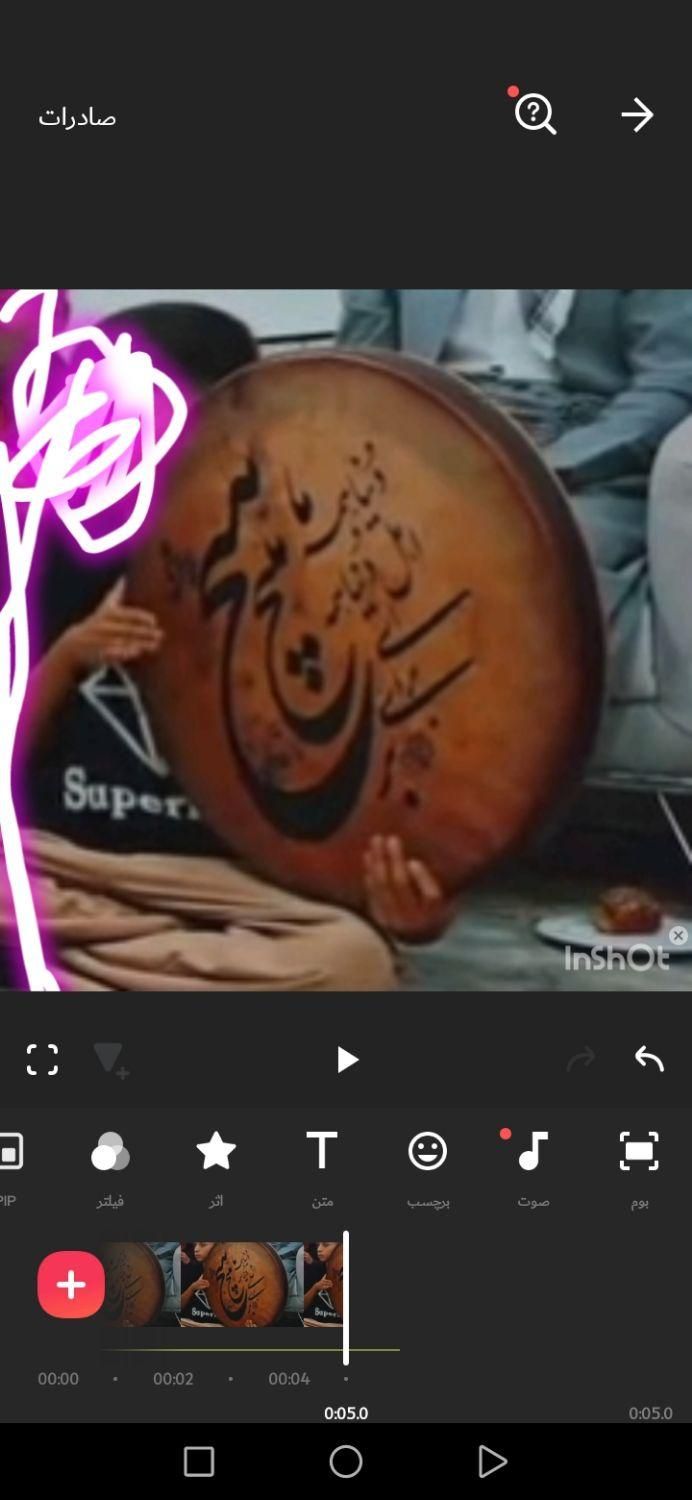Tap the forward arrow in the top bar

click(x=637, y=116)
